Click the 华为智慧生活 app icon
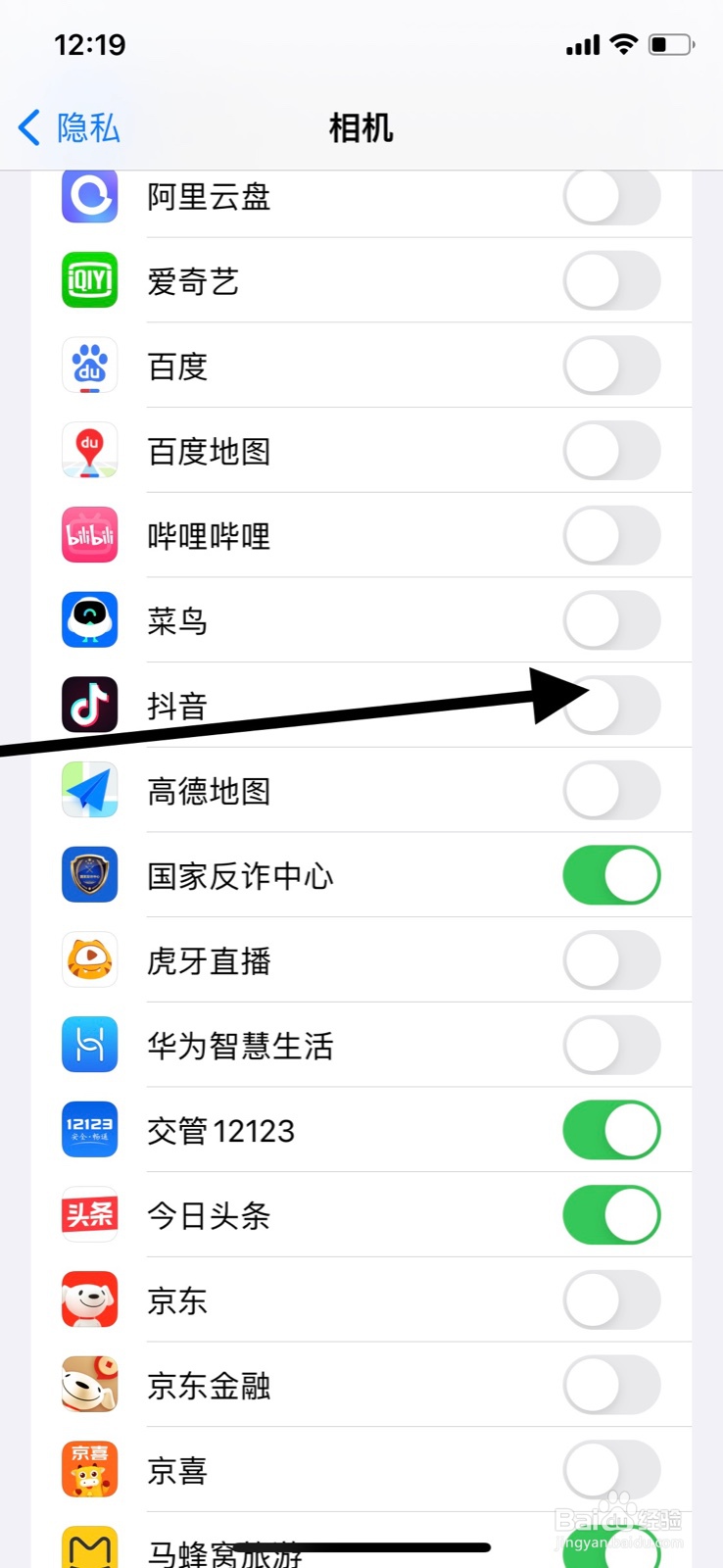This screenshot has width=723, height=1568. (x=89, y=1045)
